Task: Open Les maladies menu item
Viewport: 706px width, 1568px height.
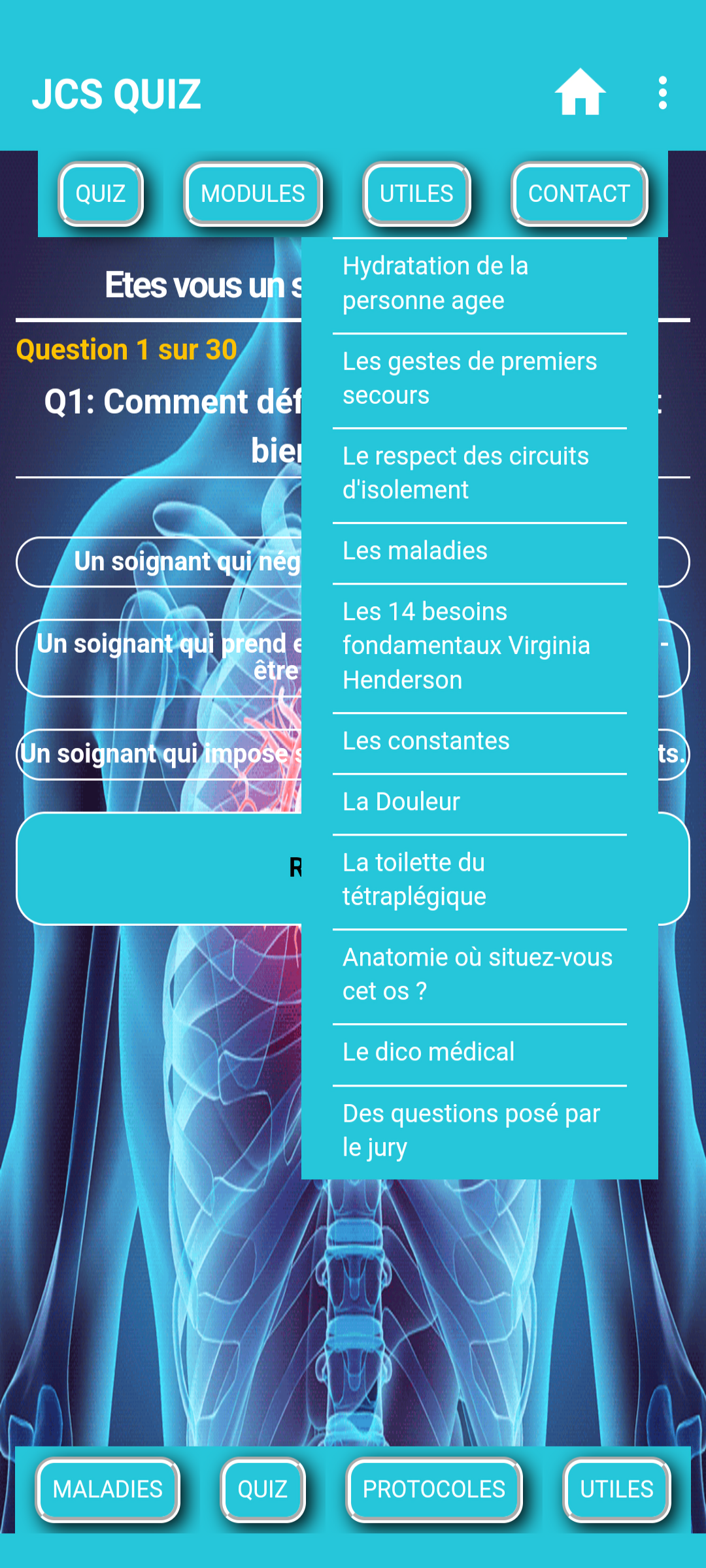Action: 479,551
